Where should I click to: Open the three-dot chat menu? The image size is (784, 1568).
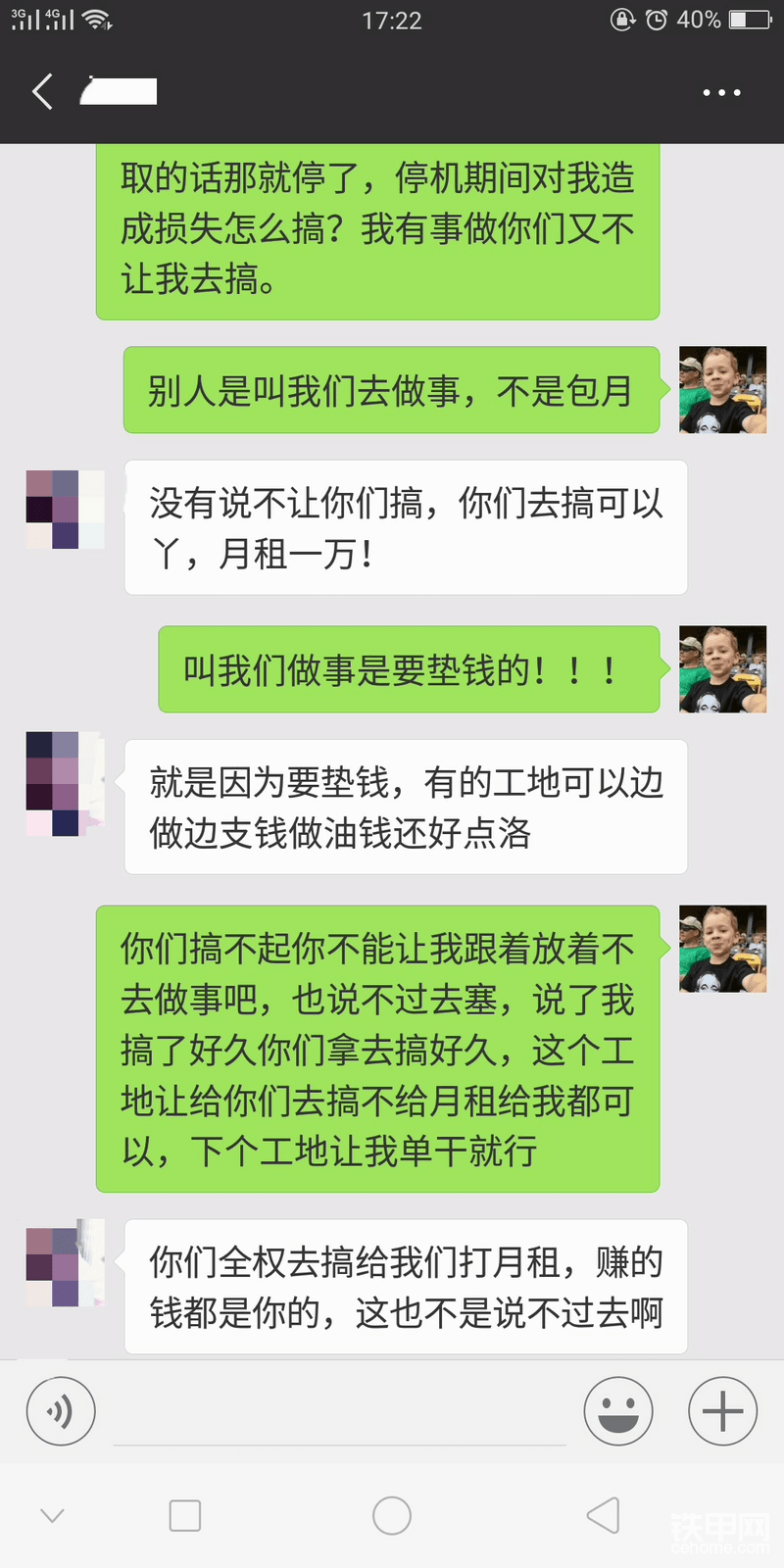click(721, 93)
